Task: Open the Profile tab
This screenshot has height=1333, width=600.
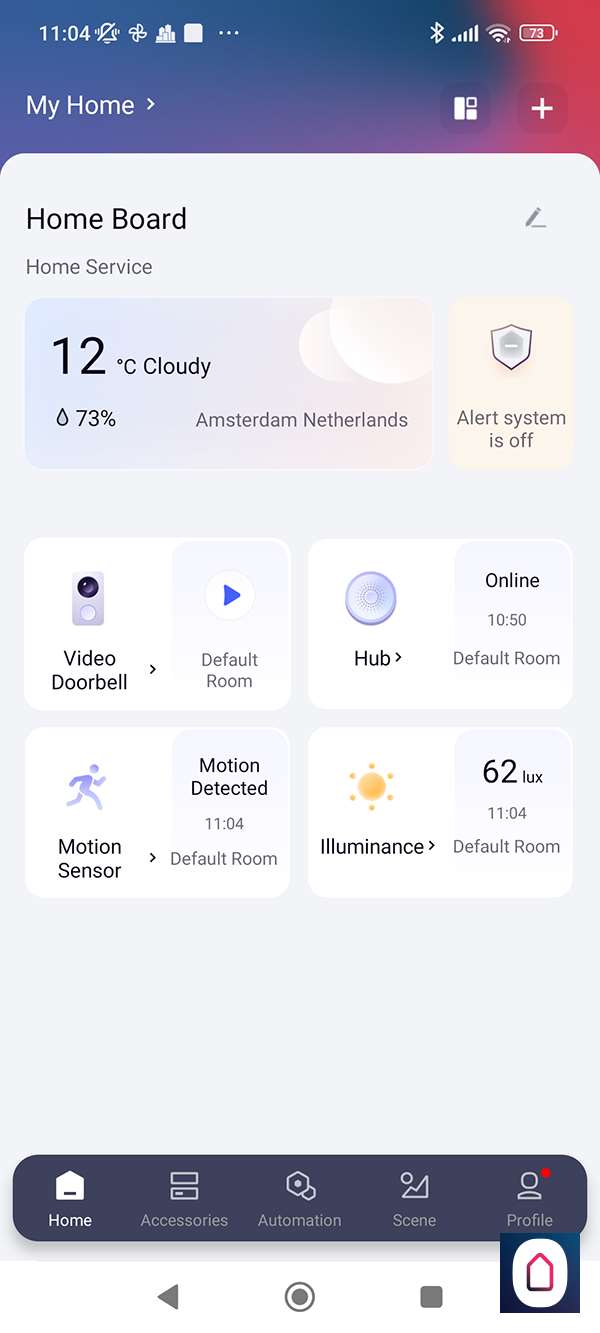Action: pyautogui.click(x=529, y=1198)
